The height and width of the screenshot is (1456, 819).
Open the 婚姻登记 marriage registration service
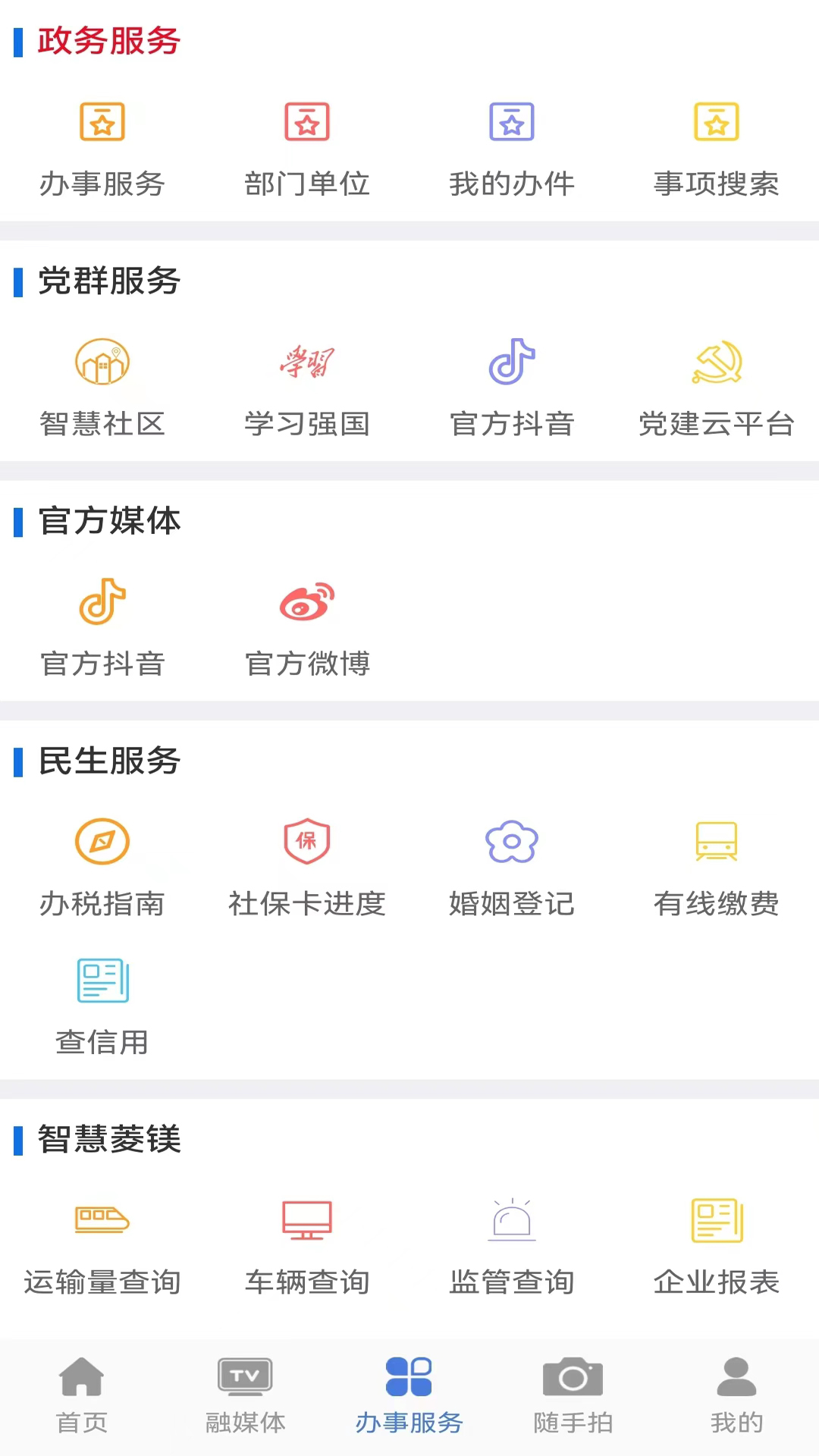pos(512,868)
